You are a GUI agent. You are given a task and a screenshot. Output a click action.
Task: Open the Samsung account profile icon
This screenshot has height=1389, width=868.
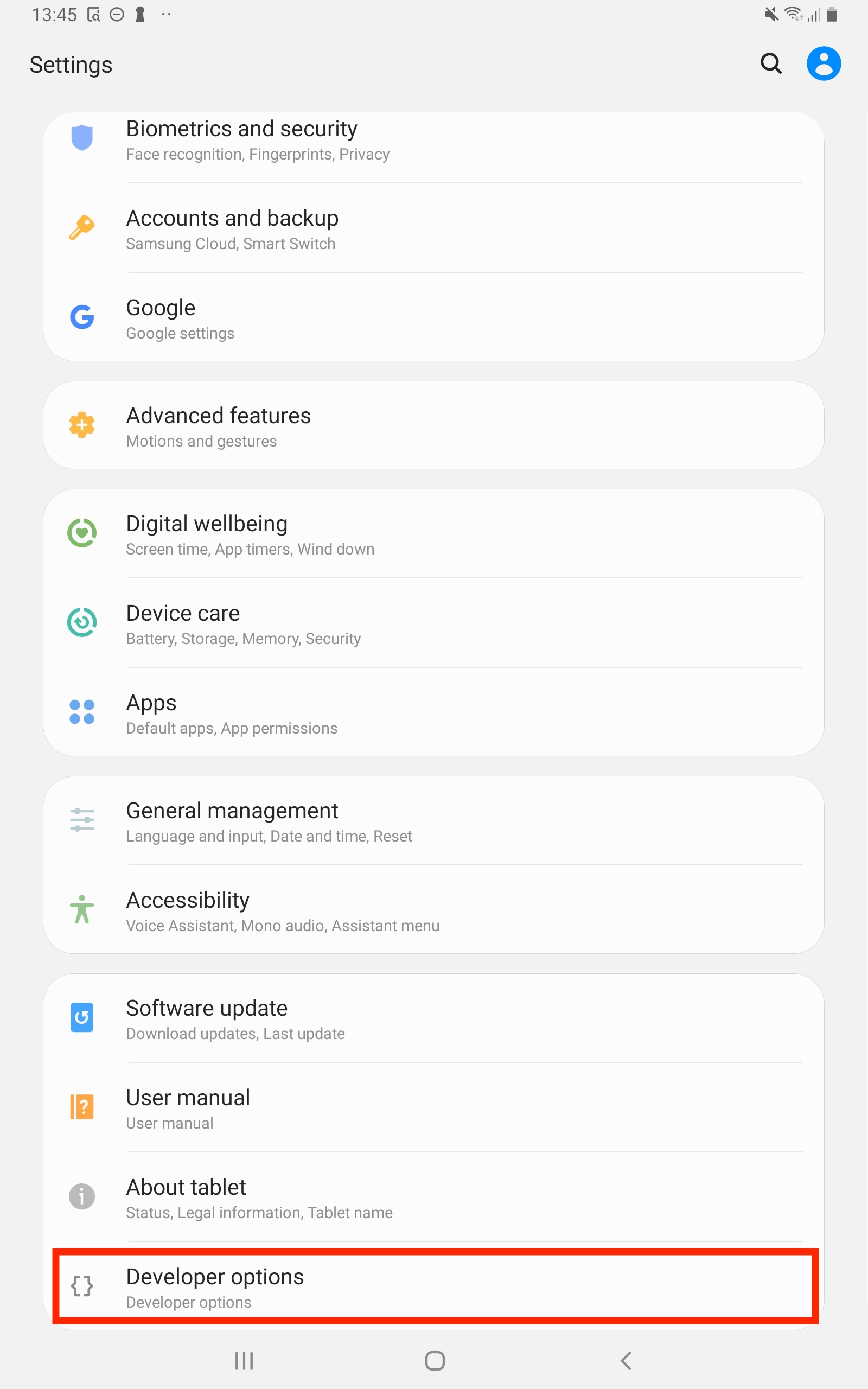click(823, 63)
